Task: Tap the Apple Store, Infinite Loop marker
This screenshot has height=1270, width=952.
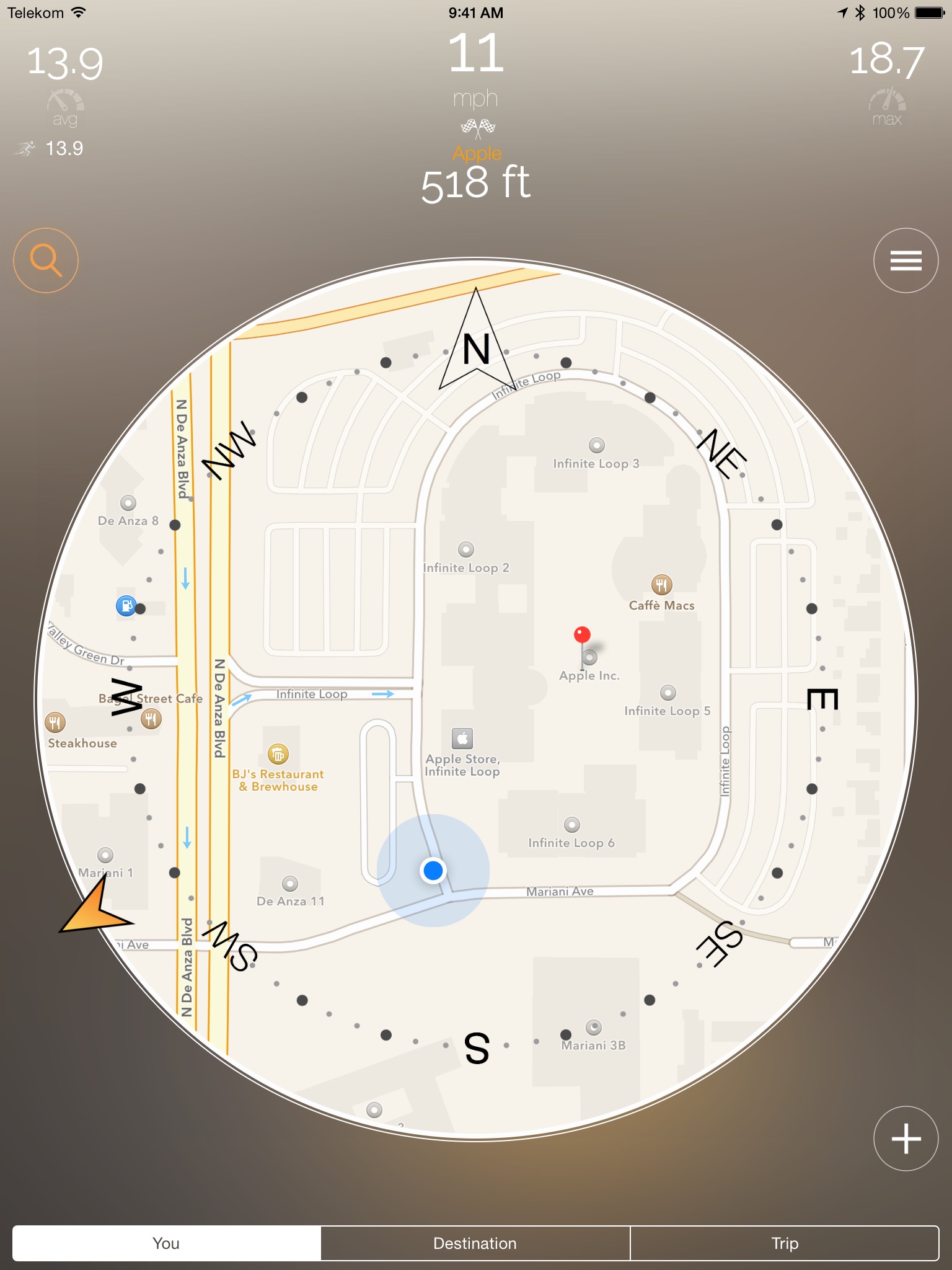Action: tap(462, 739)
